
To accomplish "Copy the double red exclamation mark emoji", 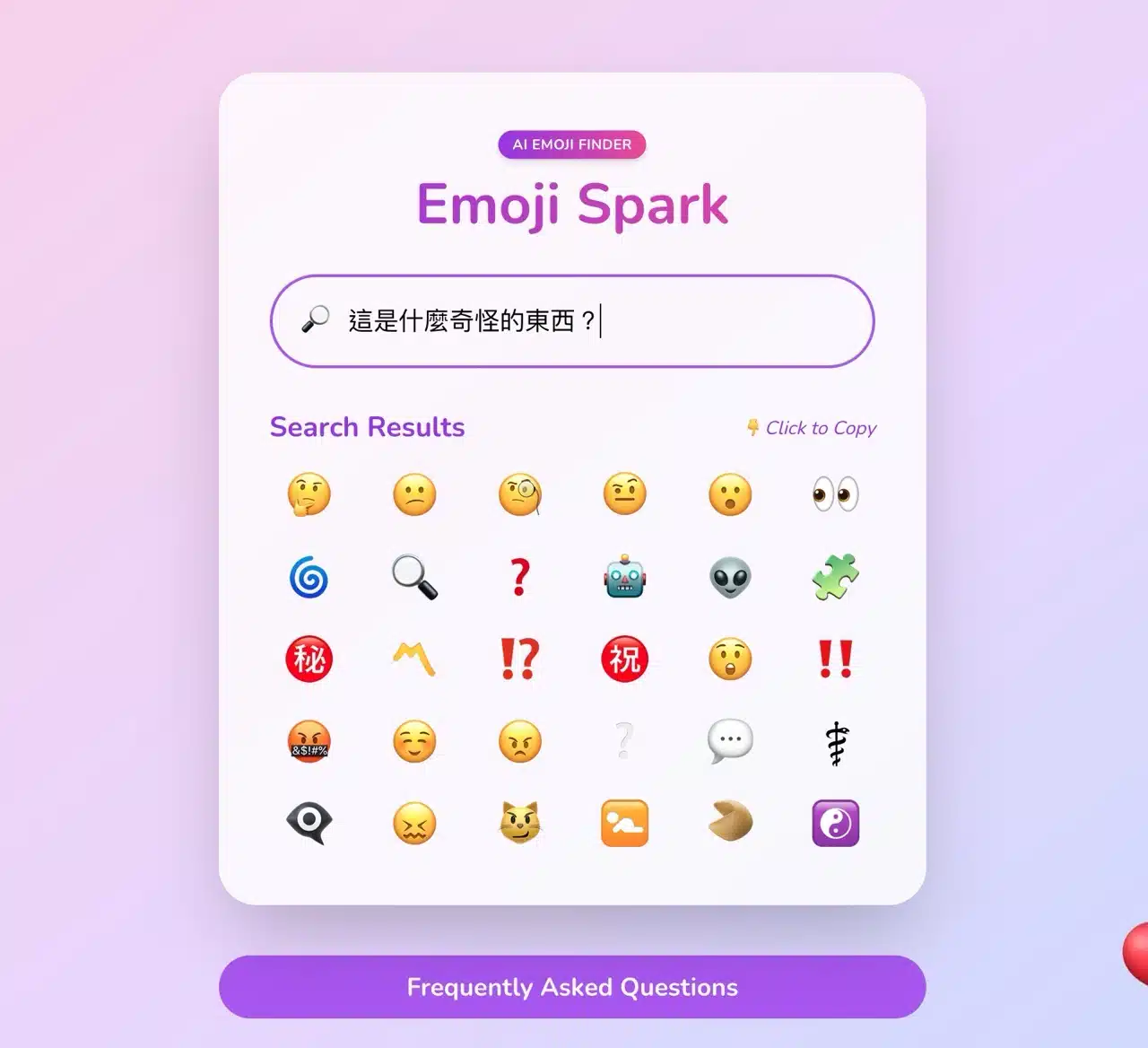I will pyautogui.click(x=836, y=659).
